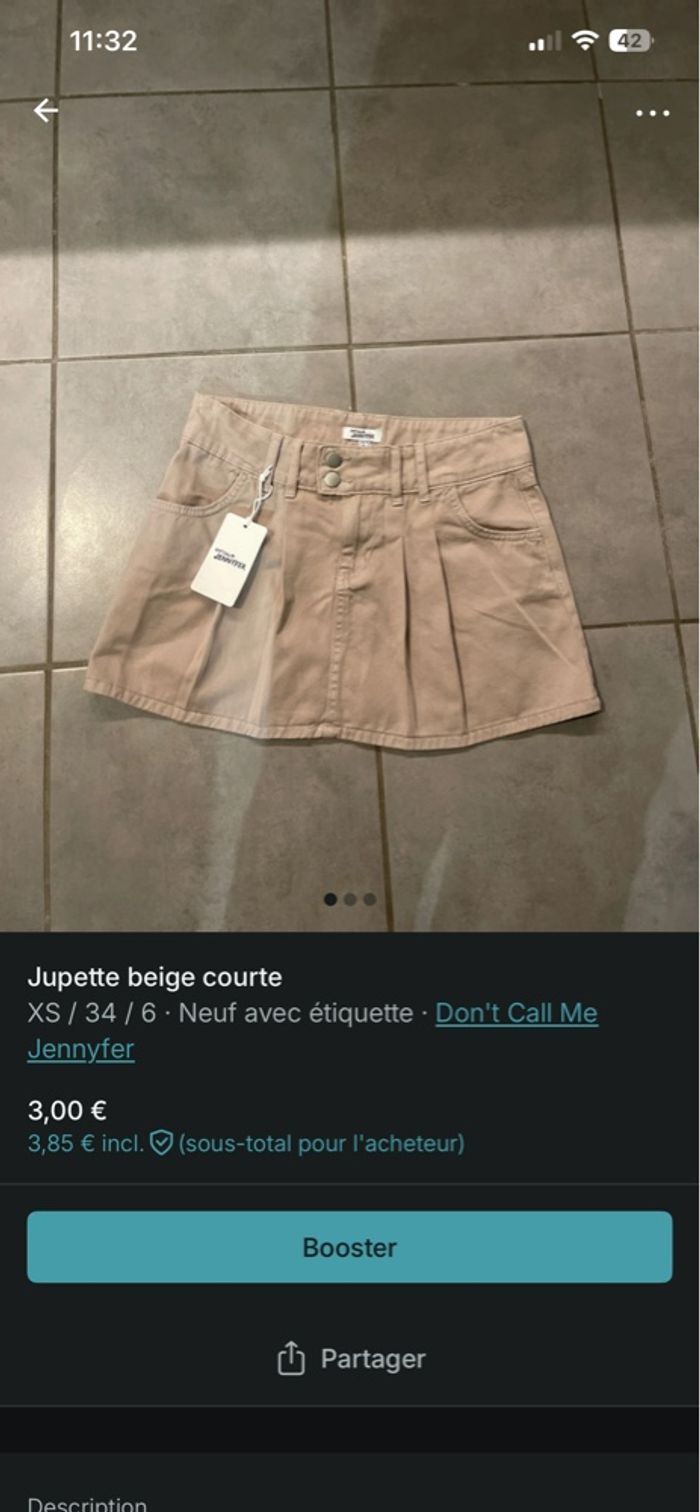Share this listing via Partager
The width and height of the screenshot is (700, 1512).
point(350,1359)
